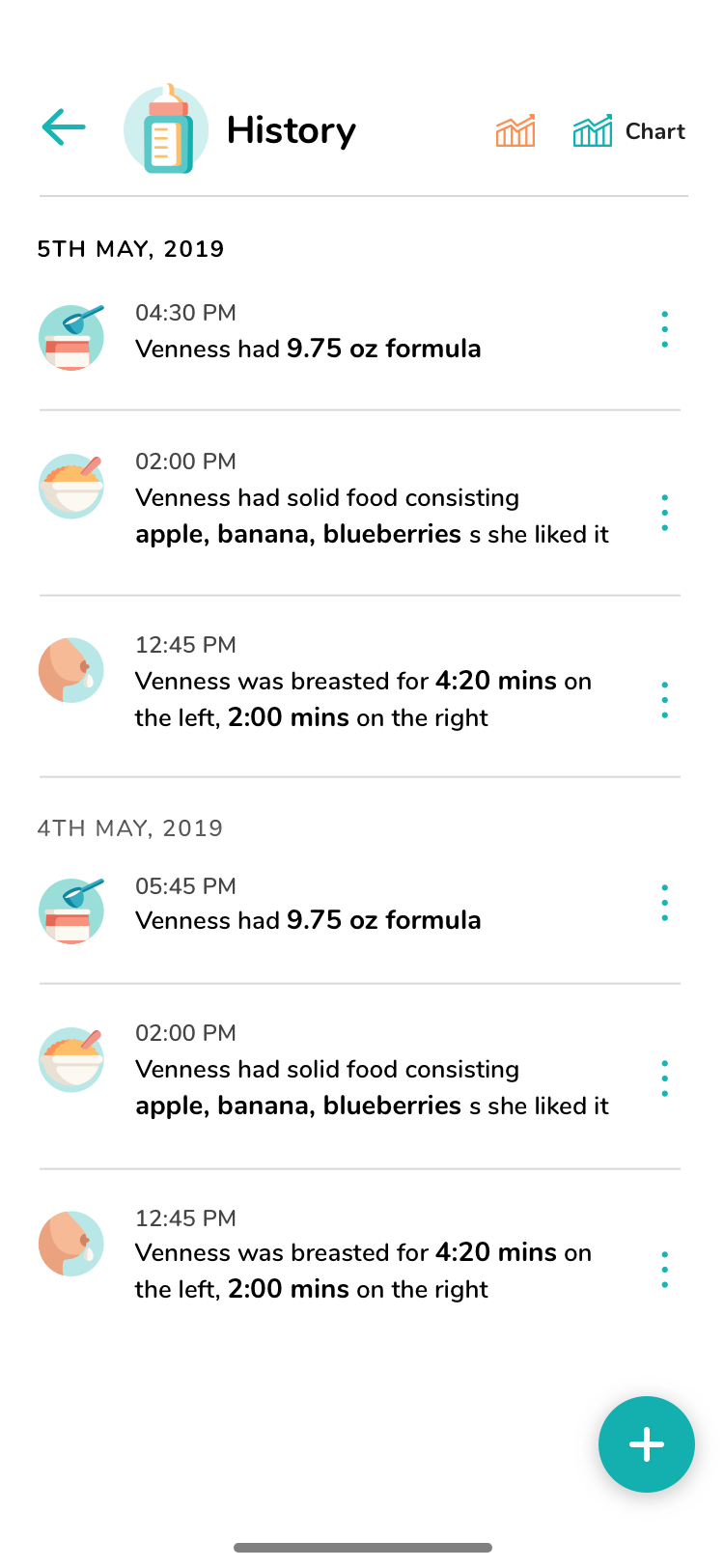Screen dimensions: 724x1568
Task: Open options for 4th May 12:45 PM breastfeeding
Action: (x=664, y=1270)
